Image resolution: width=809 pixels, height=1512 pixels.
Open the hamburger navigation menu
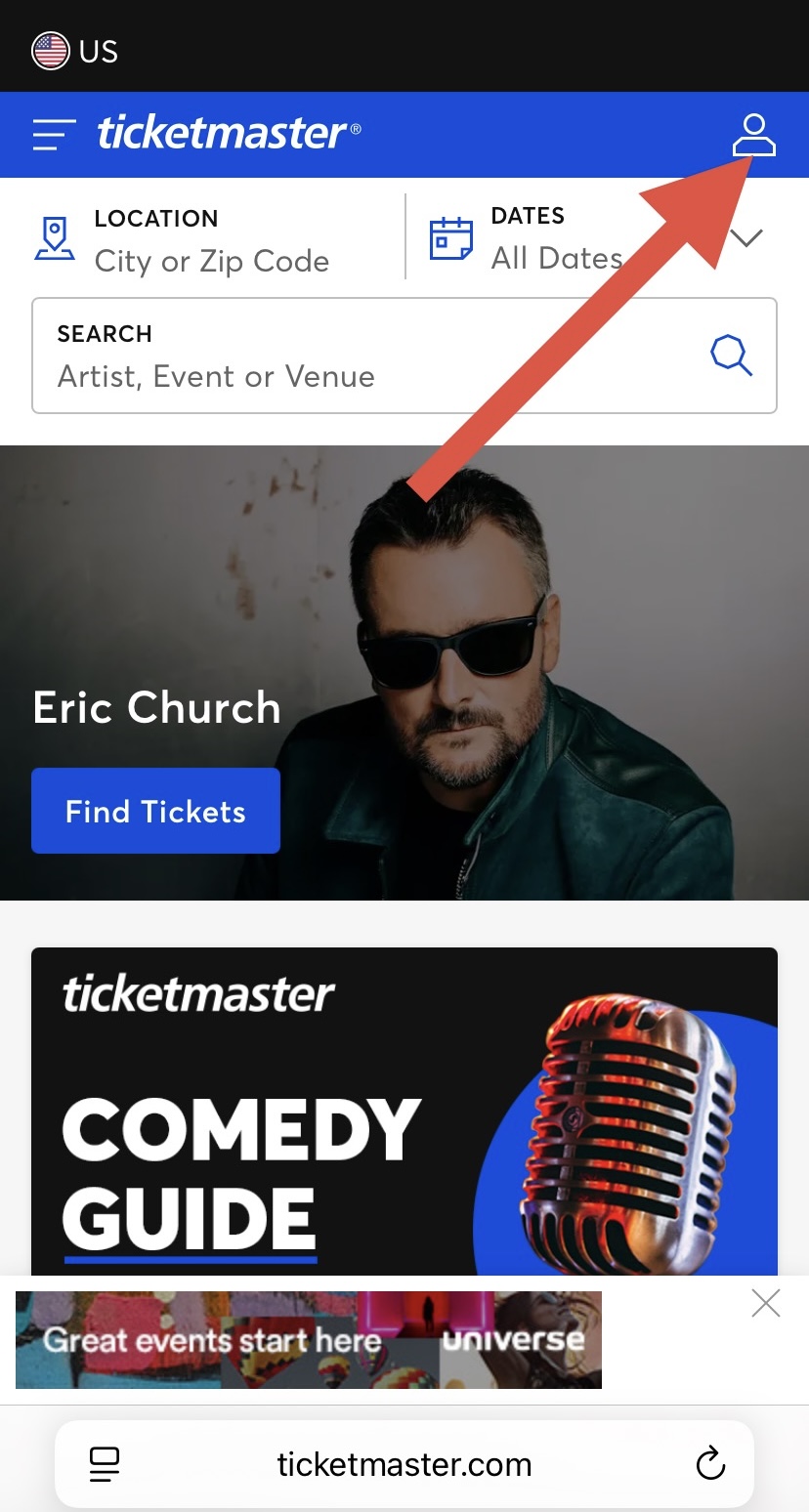pos(54,135)
